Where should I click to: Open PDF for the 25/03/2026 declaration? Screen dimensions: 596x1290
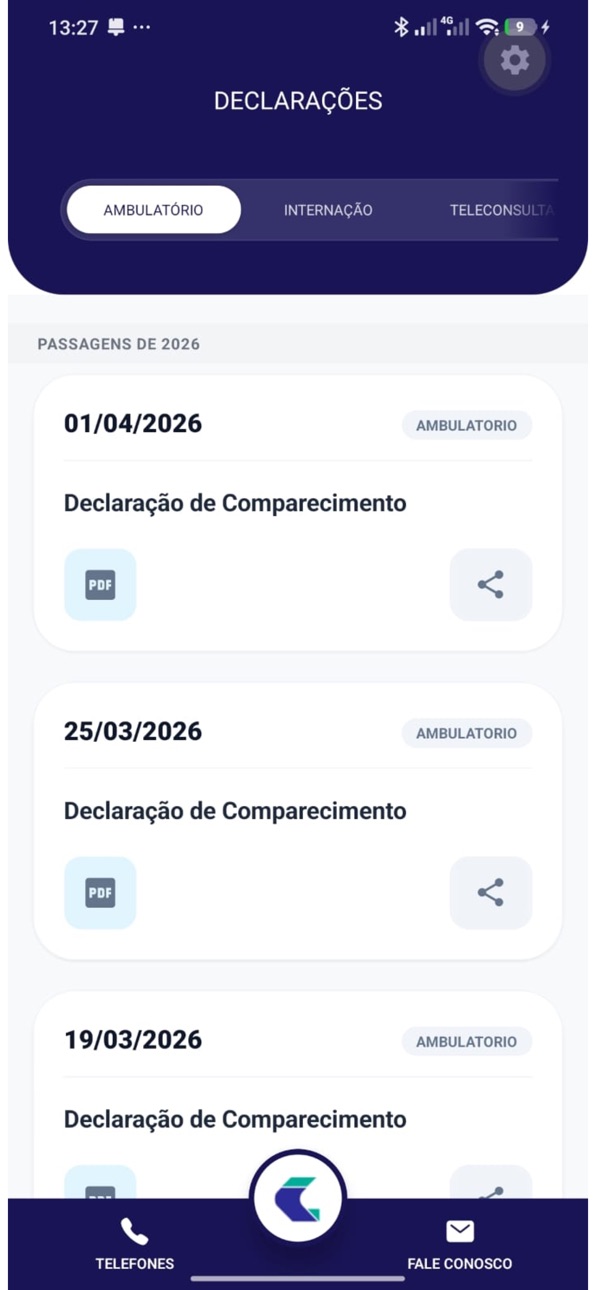(100, 893)
